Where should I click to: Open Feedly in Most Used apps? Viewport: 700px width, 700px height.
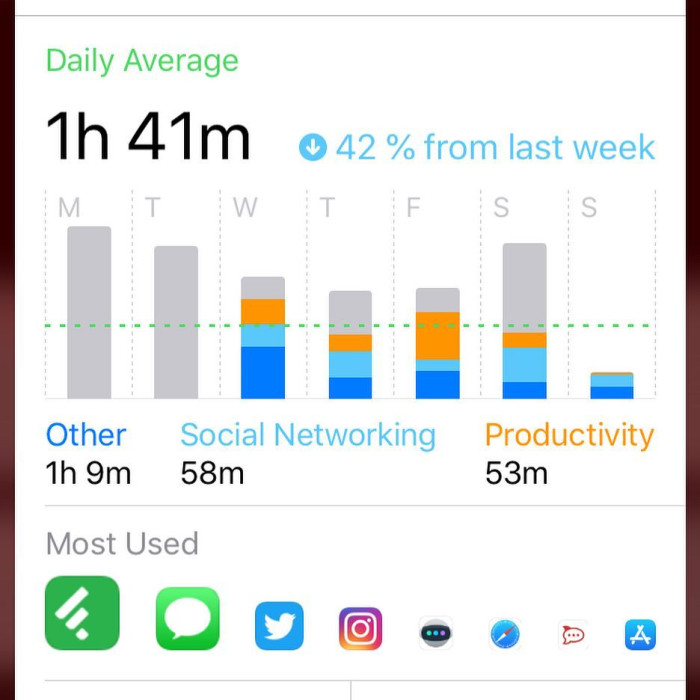pyautogui.click(x=82, y=613)
